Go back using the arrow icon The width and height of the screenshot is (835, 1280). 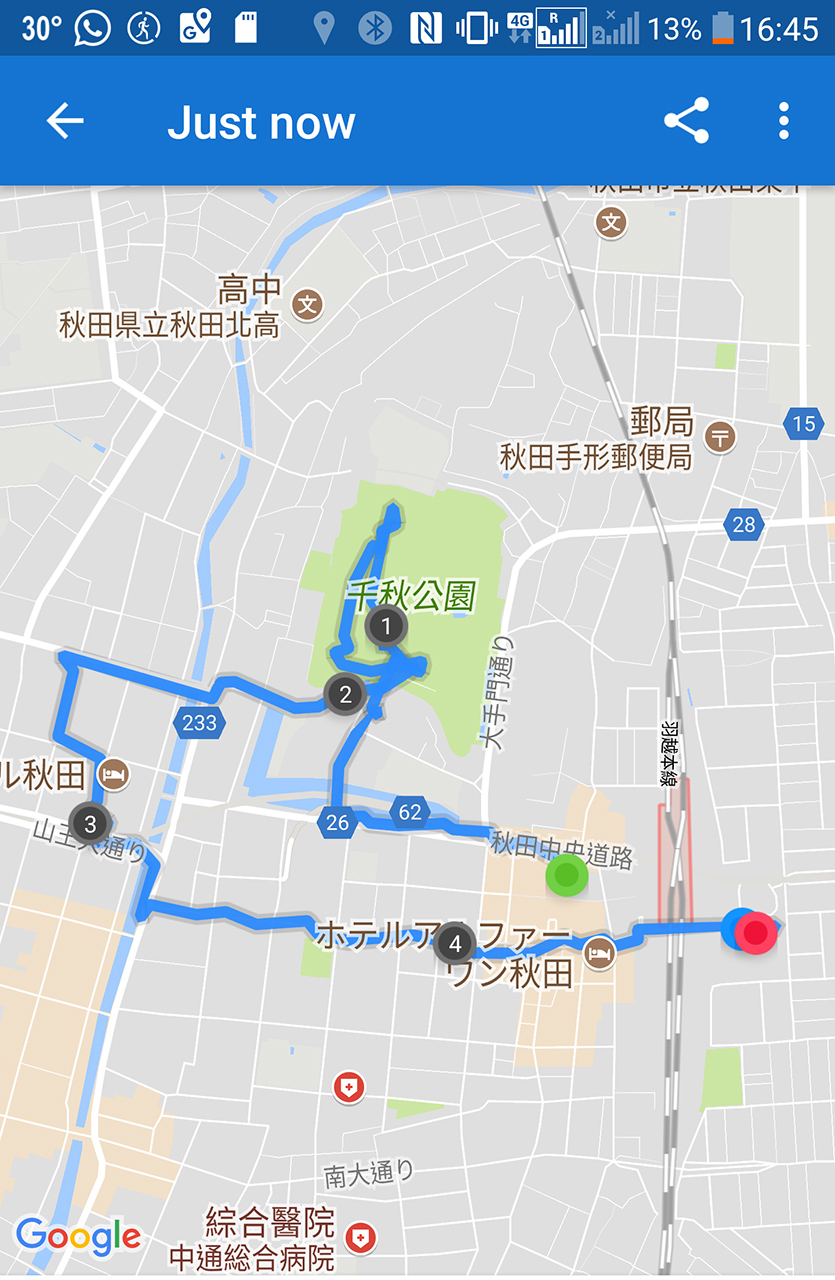pyautogui.click(x=65, y=121)
